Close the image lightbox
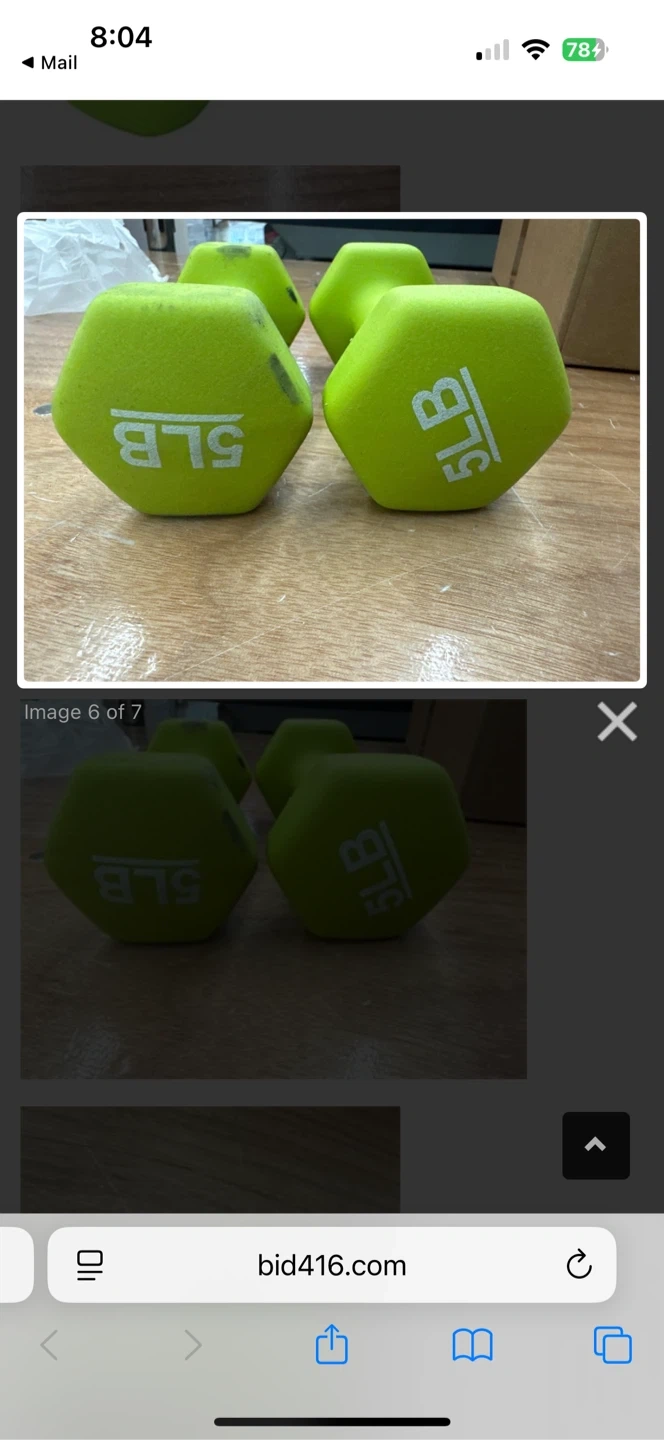This screenshot has height=1440, width=664. point(617,721)
